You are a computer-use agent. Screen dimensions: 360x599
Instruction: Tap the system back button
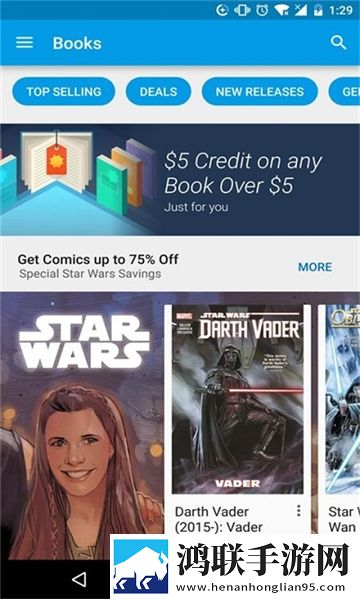[79, 580]
